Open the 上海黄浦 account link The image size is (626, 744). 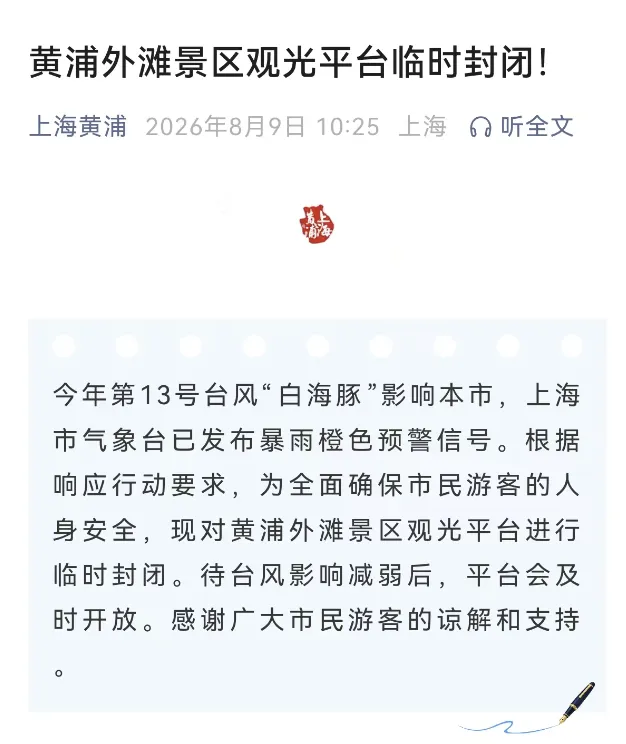click(78, 127)
